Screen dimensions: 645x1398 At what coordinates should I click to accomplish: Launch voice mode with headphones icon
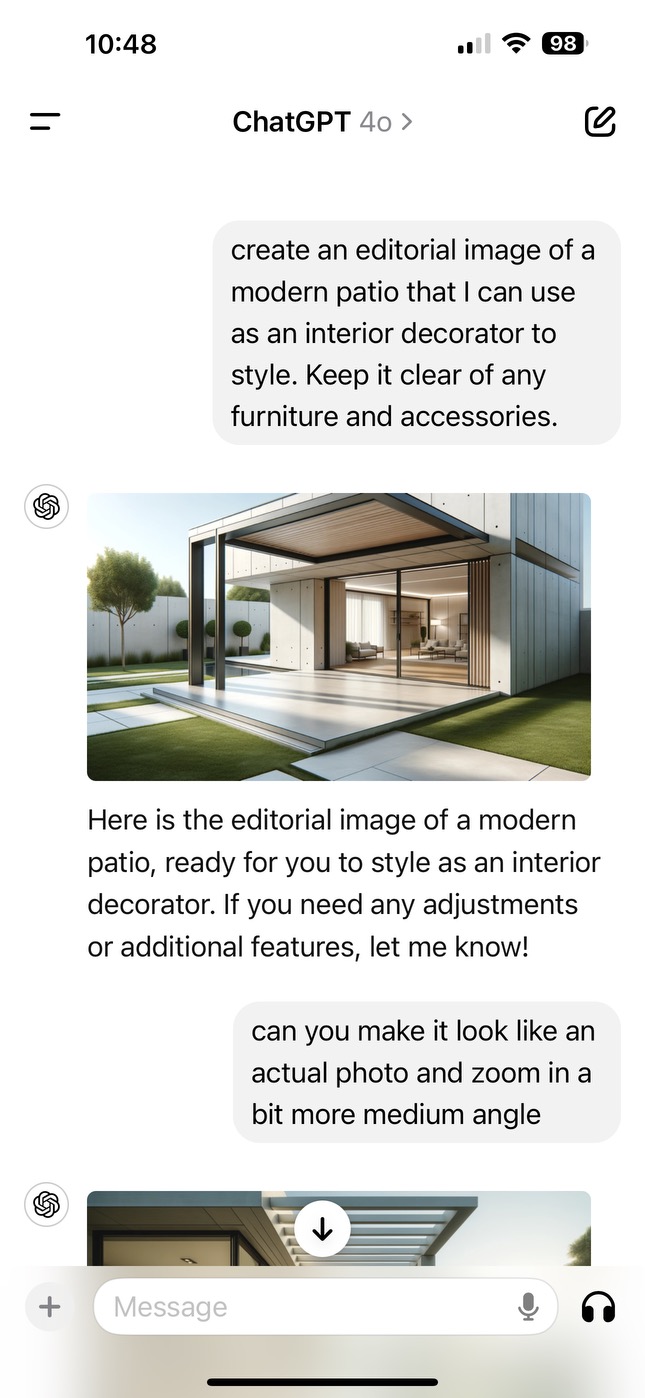[x=598, y=1306]
